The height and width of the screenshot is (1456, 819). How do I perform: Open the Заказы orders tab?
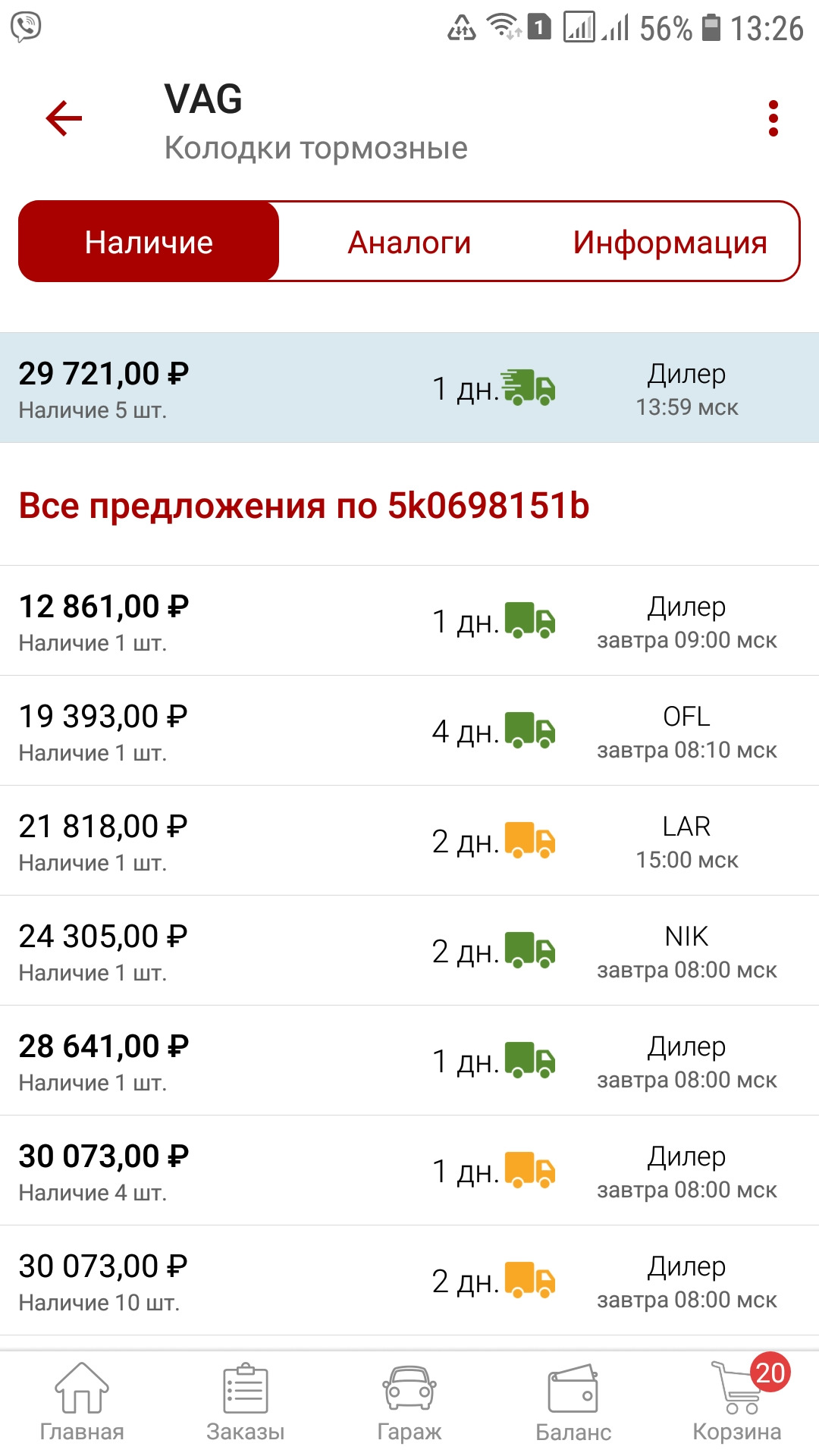246,1401
